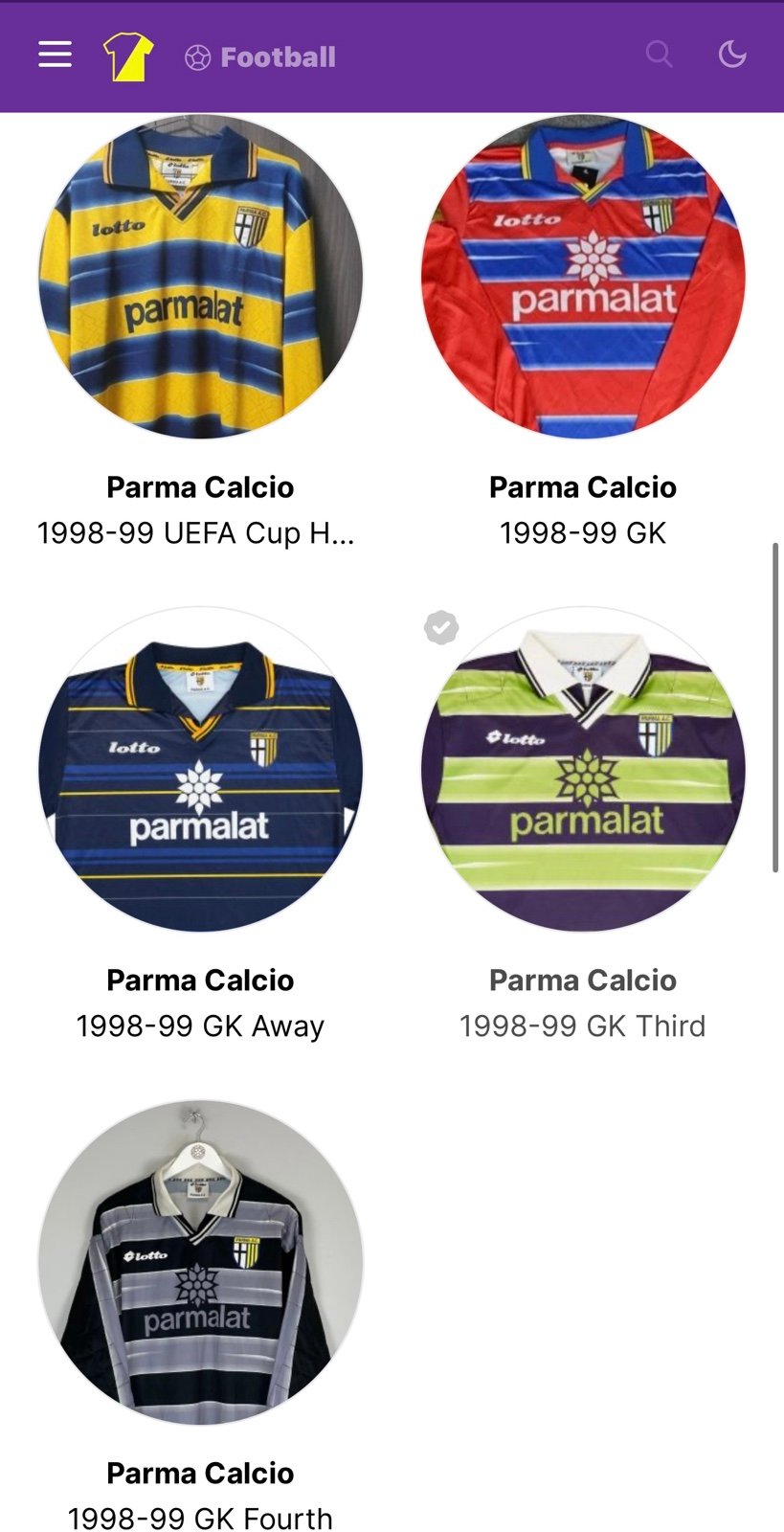Open the hamburger menu
The height and width of the screenshot is (1532, 784).
pos(55,55)
